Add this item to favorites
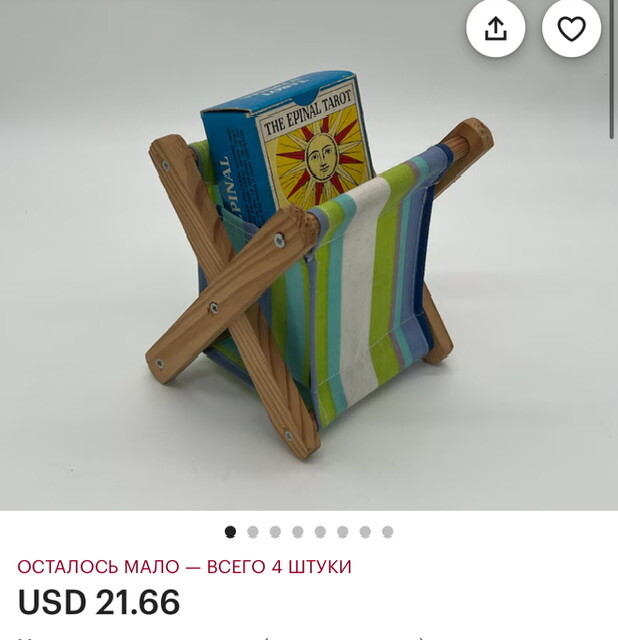Image resolution: width=618 pixels, height=640 pixels. (571, 29)
